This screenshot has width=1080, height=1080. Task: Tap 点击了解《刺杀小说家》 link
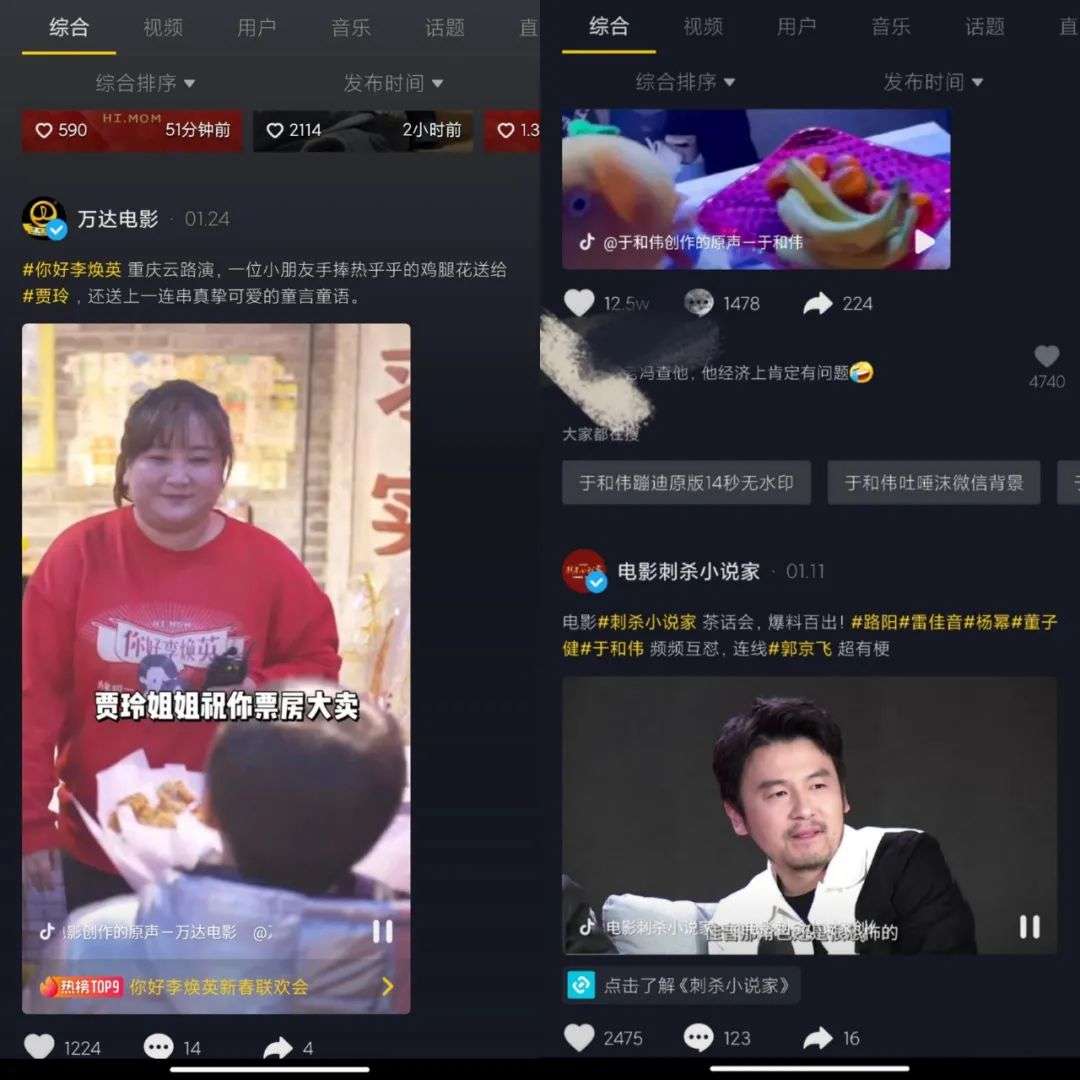tap(690, 985)
